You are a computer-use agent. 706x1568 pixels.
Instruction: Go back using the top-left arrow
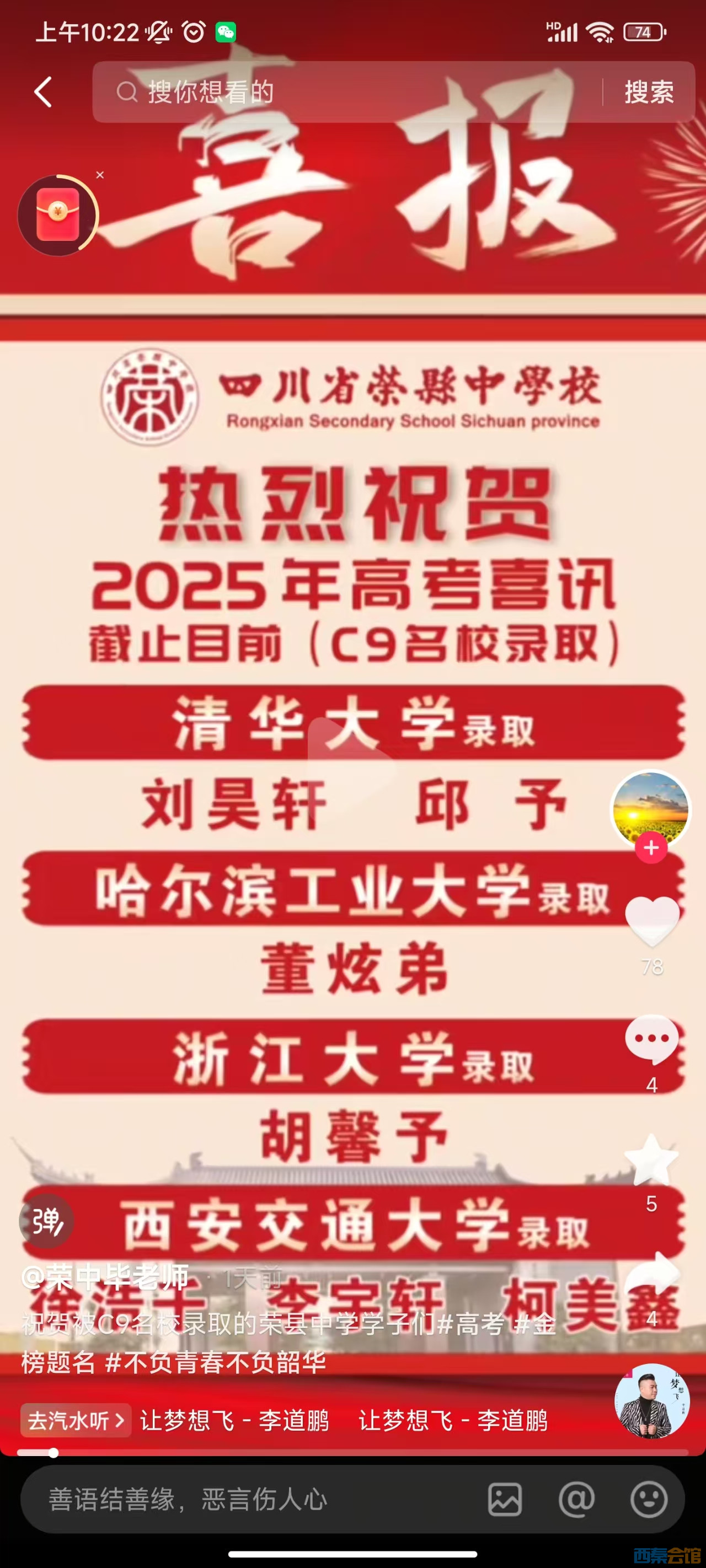42,93
